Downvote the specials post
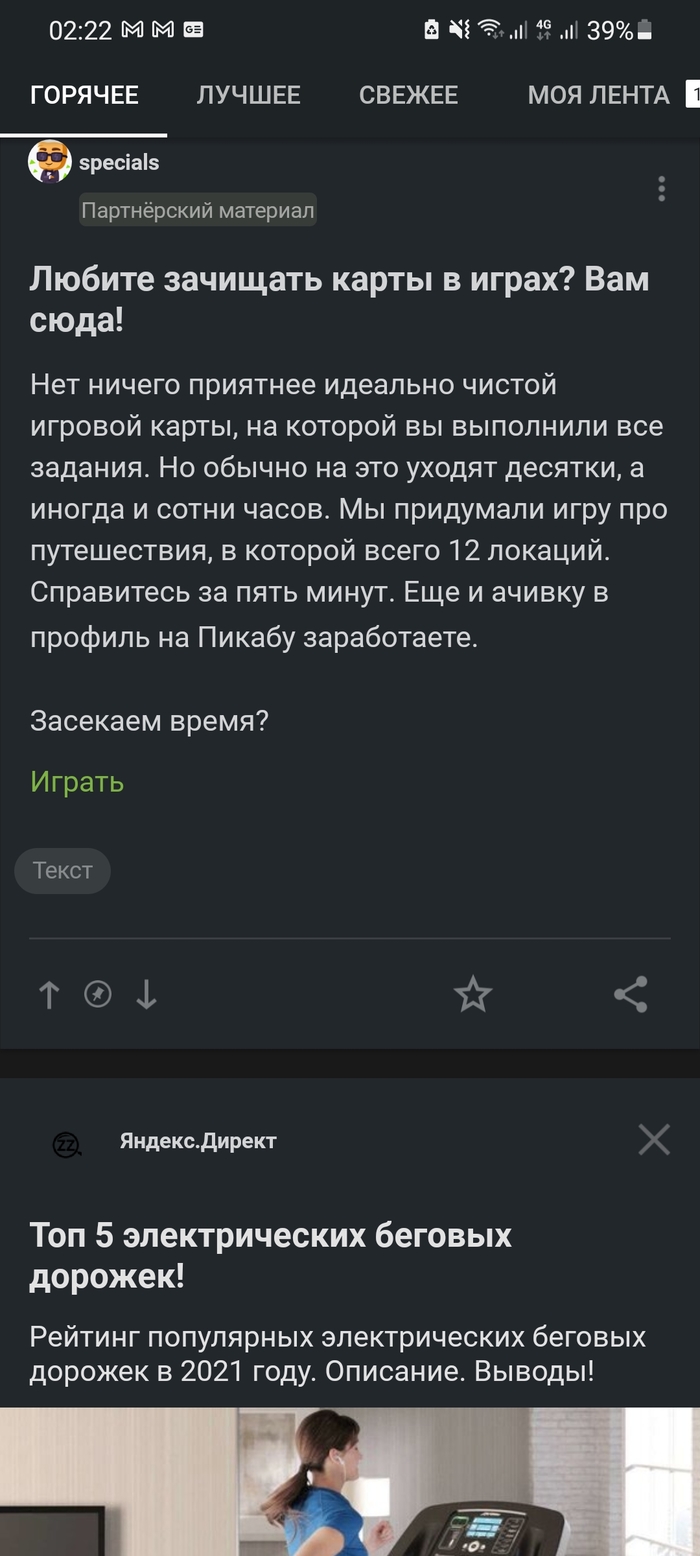The height and width of the screenshot is (1556, 700). click(146, 994)
